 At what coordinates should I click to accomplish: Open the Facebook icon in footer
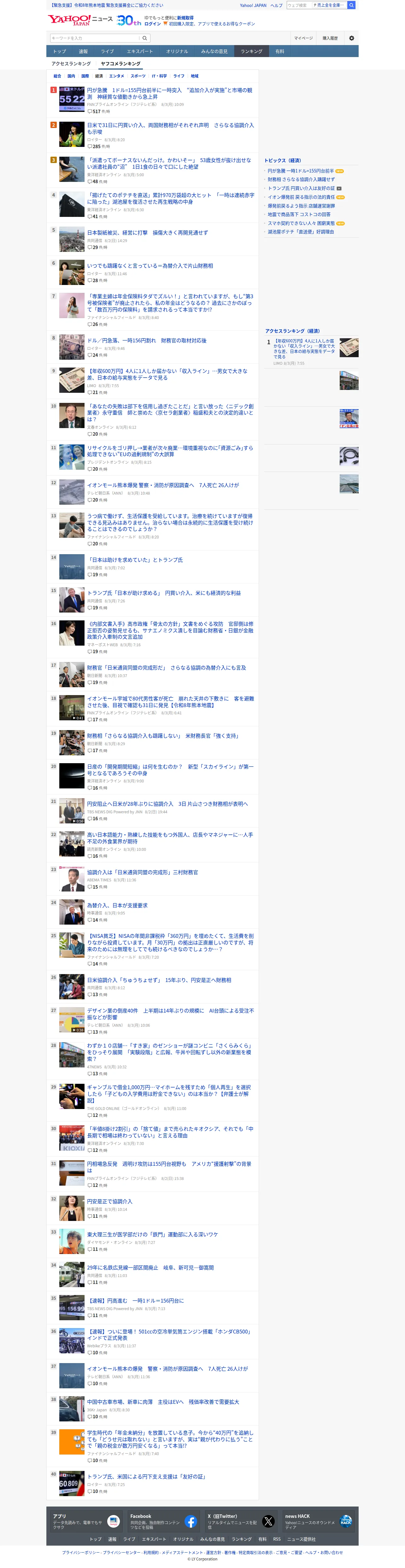191,1521
